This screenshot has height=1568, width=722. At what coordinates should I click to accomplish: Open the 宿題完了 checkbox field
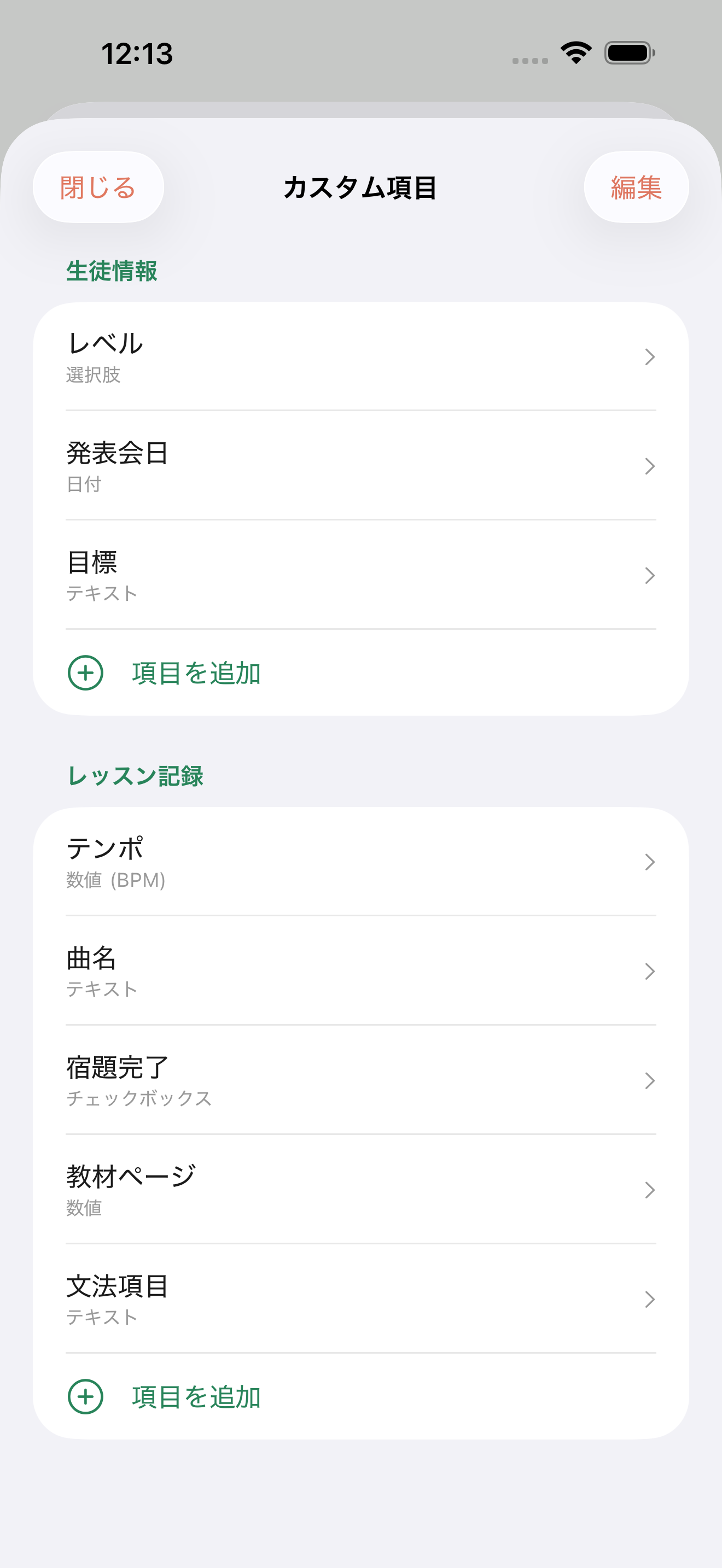point(360,1081)
